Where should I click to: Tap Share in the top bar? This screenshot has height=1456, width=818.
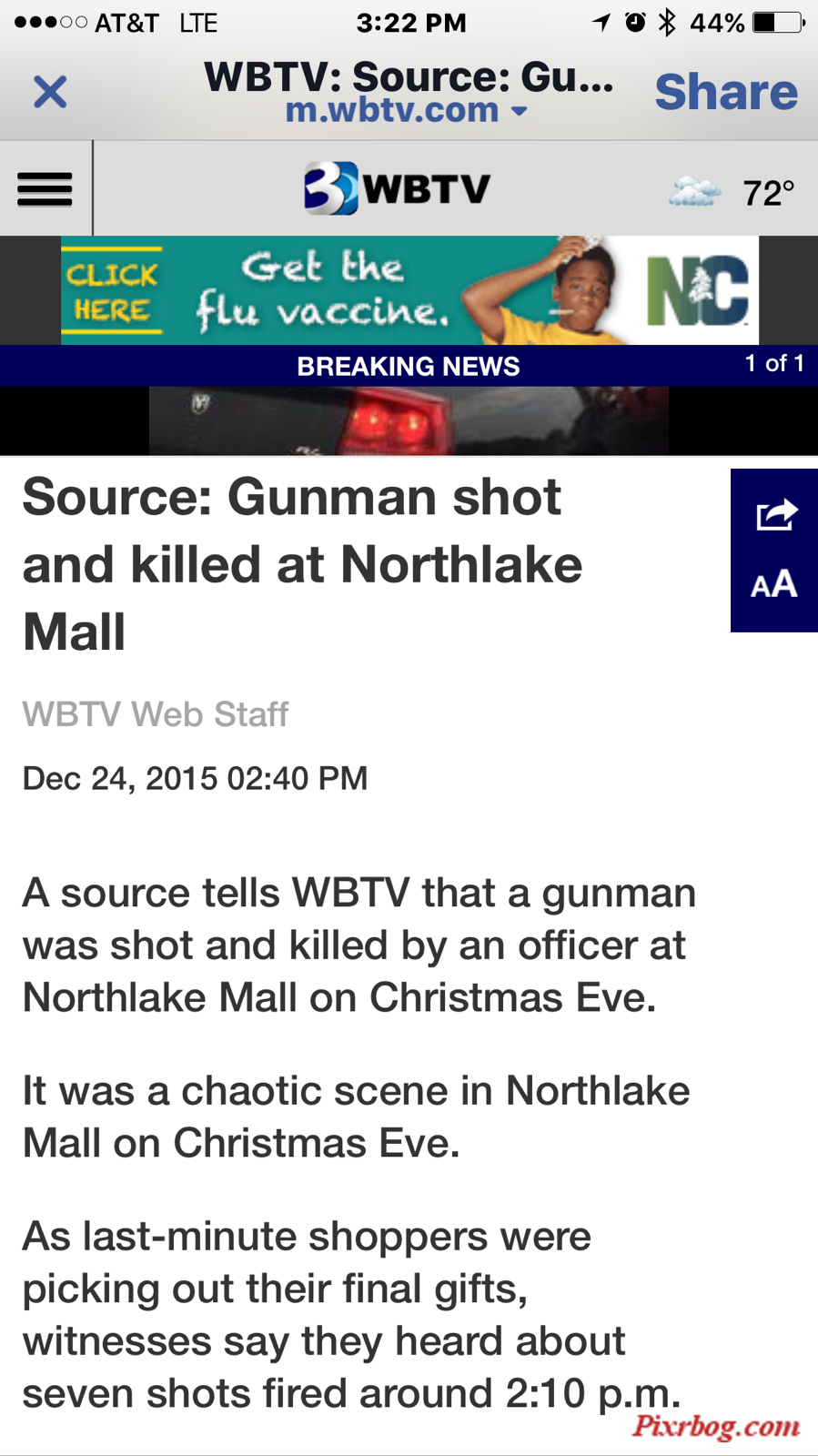(726, 92)
